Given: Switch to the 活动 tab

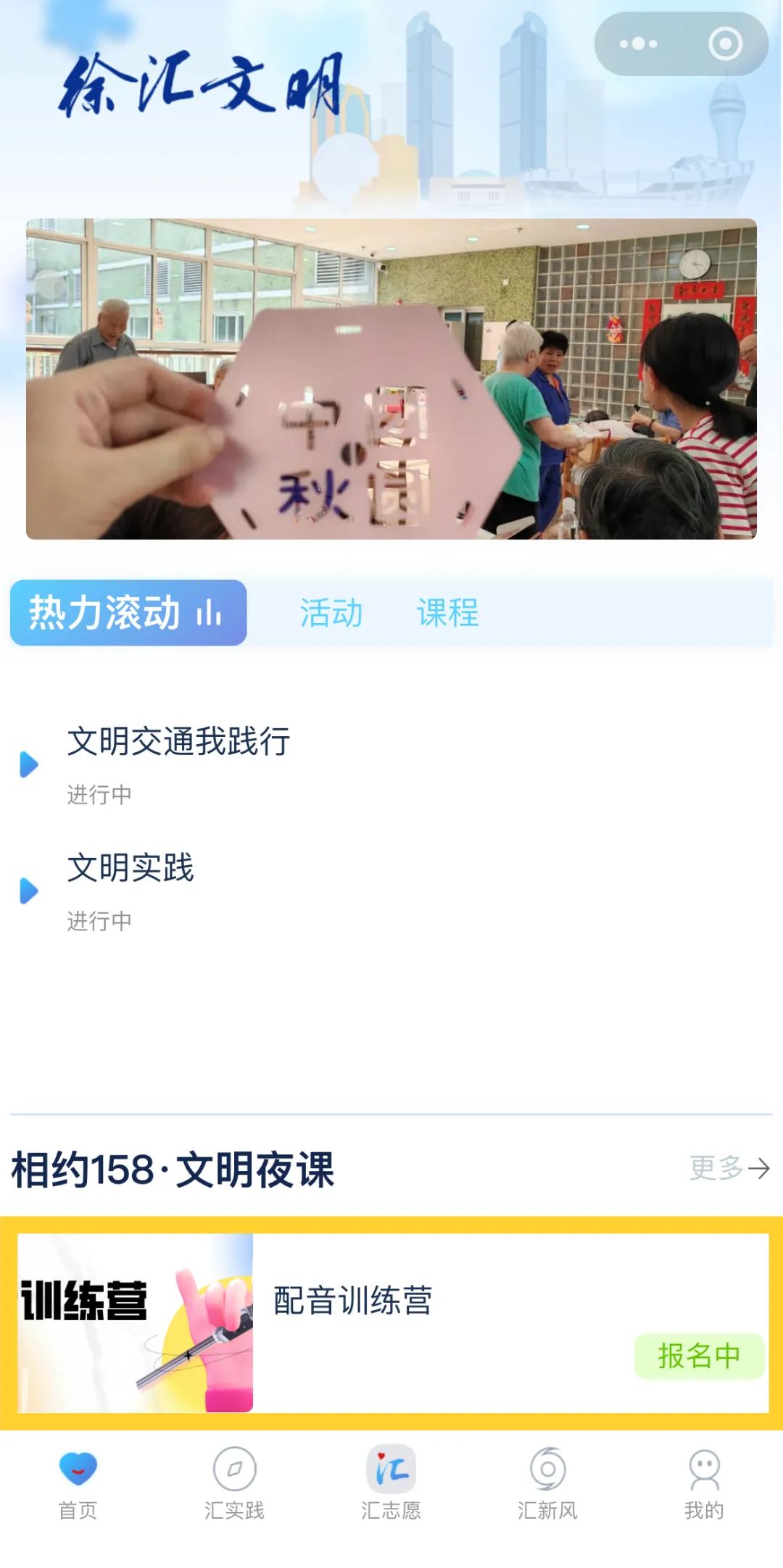Looking at the screenshot, I should pyautogui.click(x=331, y=613).
